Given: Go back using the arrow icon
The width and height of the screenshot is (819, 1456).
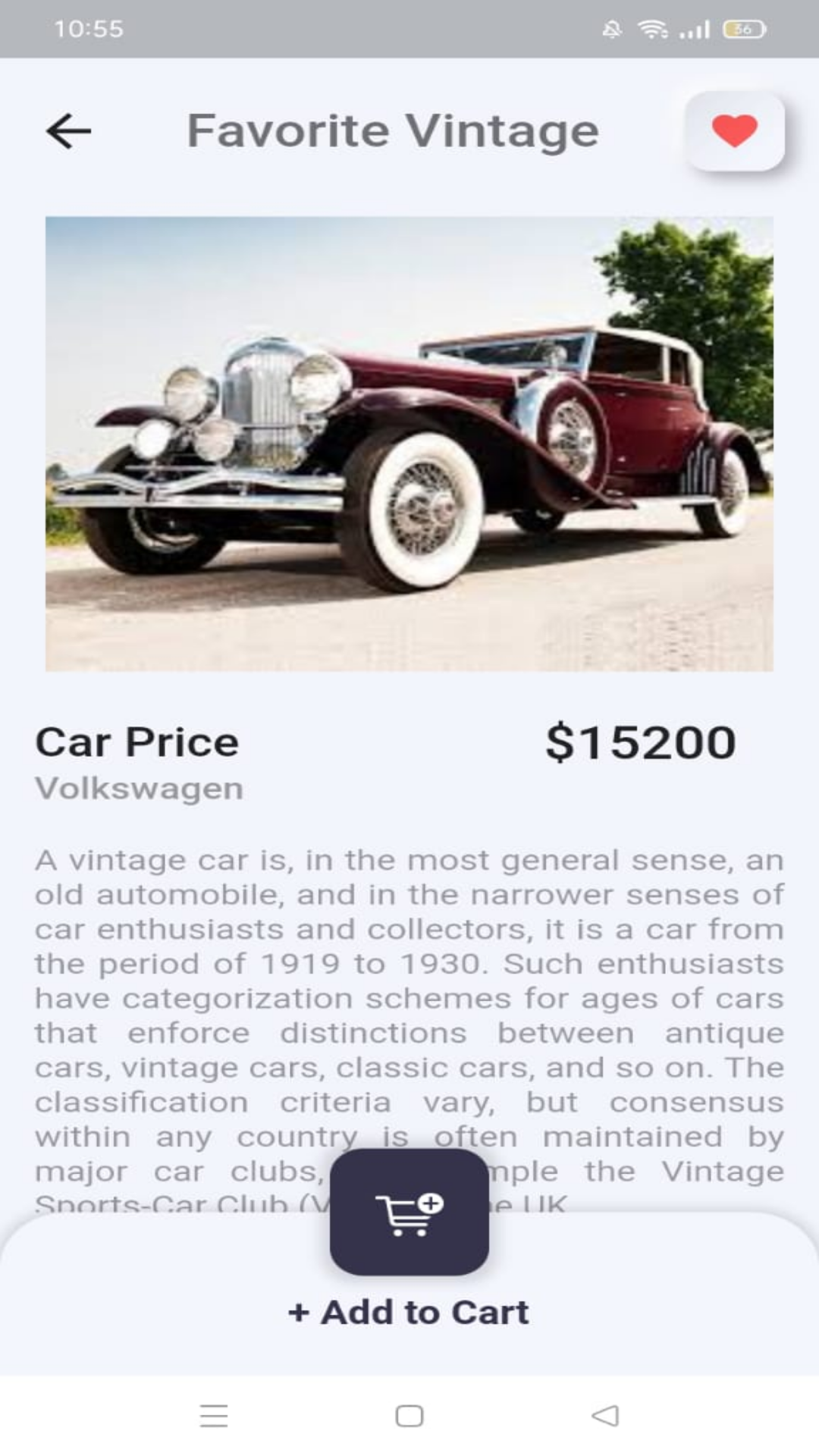Looking at the screenshot, I should click(x=68, y=131).
